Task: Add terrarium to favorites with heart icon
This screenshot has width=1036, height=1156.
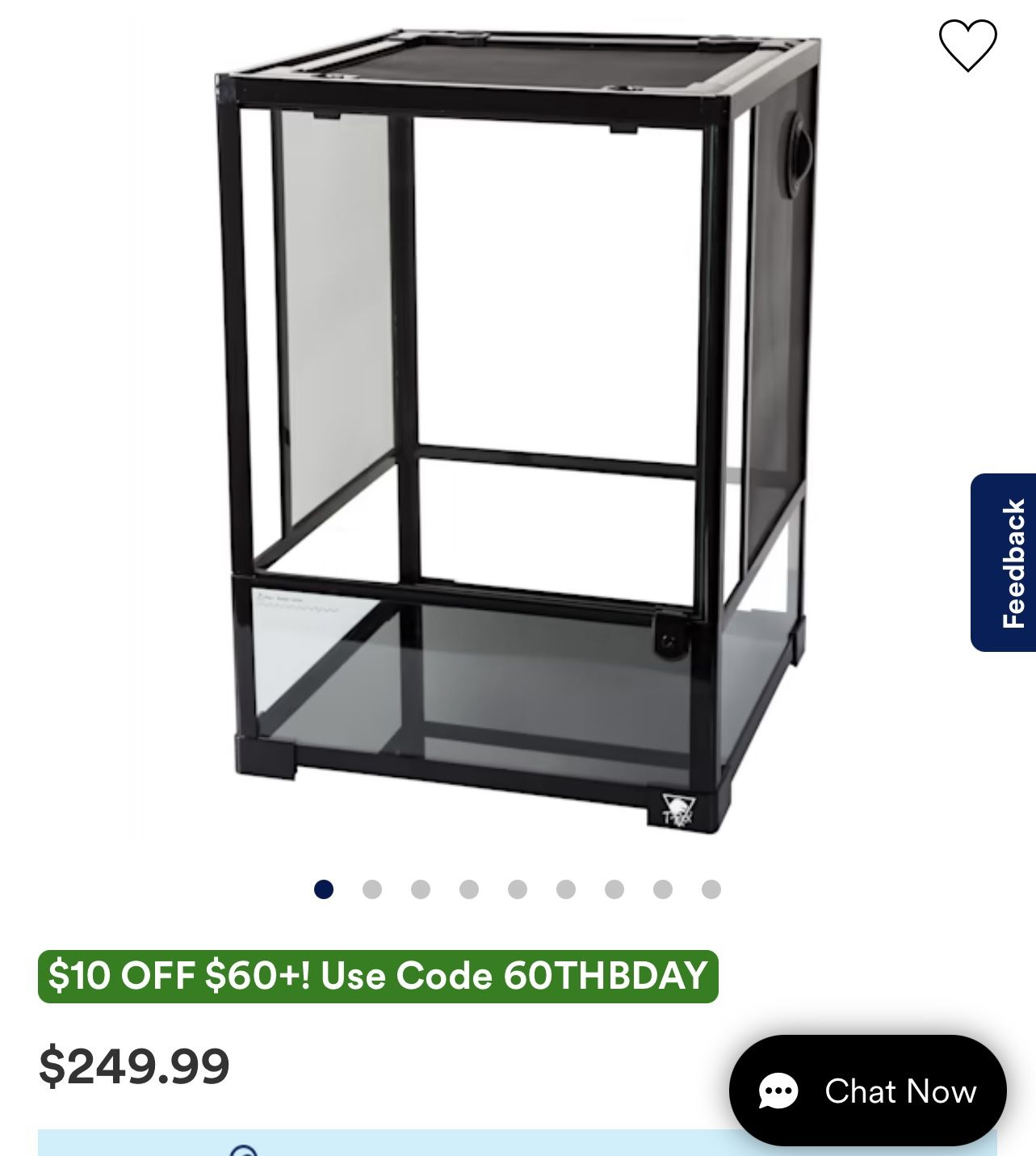Action: pos(967,46)
